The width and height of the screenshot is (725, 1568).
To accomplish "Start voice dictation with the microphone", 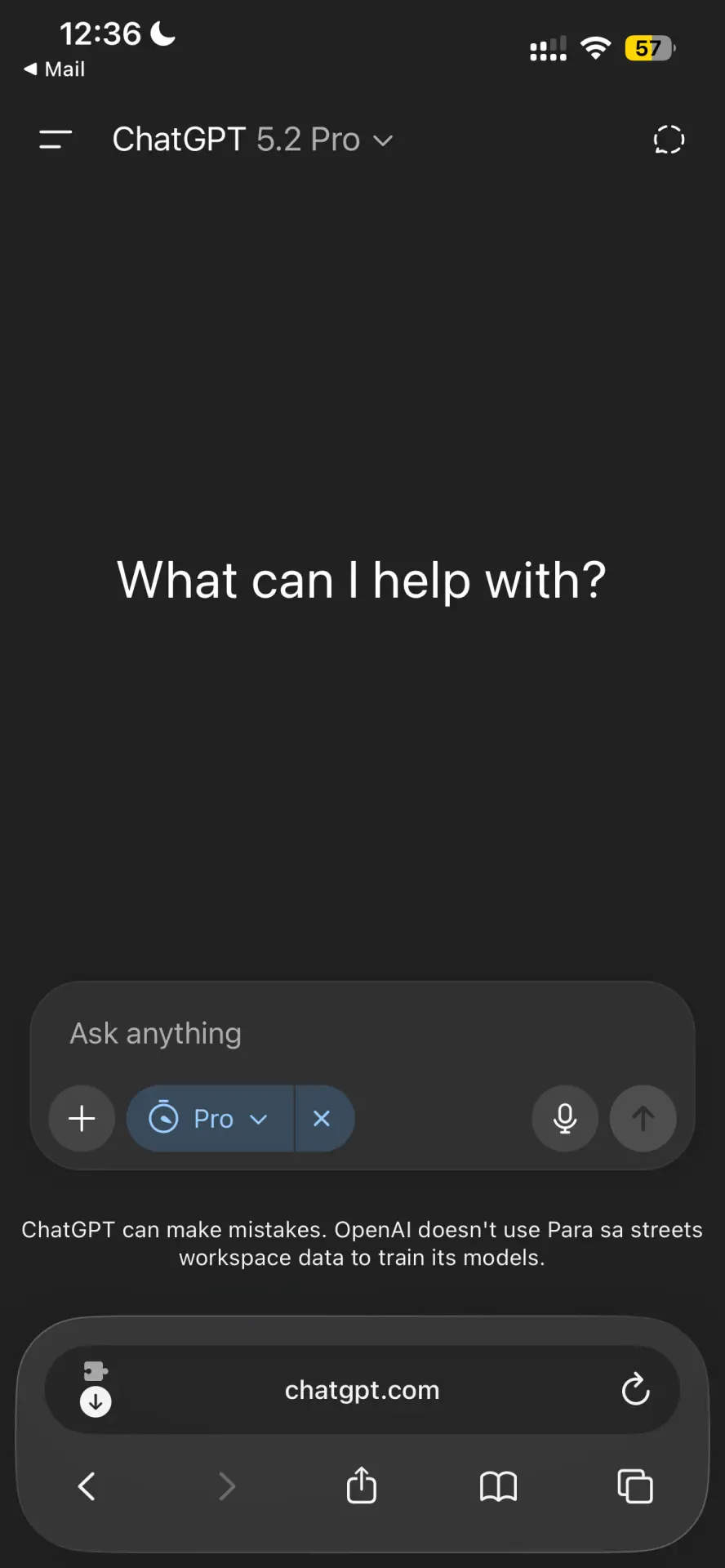I will coord(565,1118).
